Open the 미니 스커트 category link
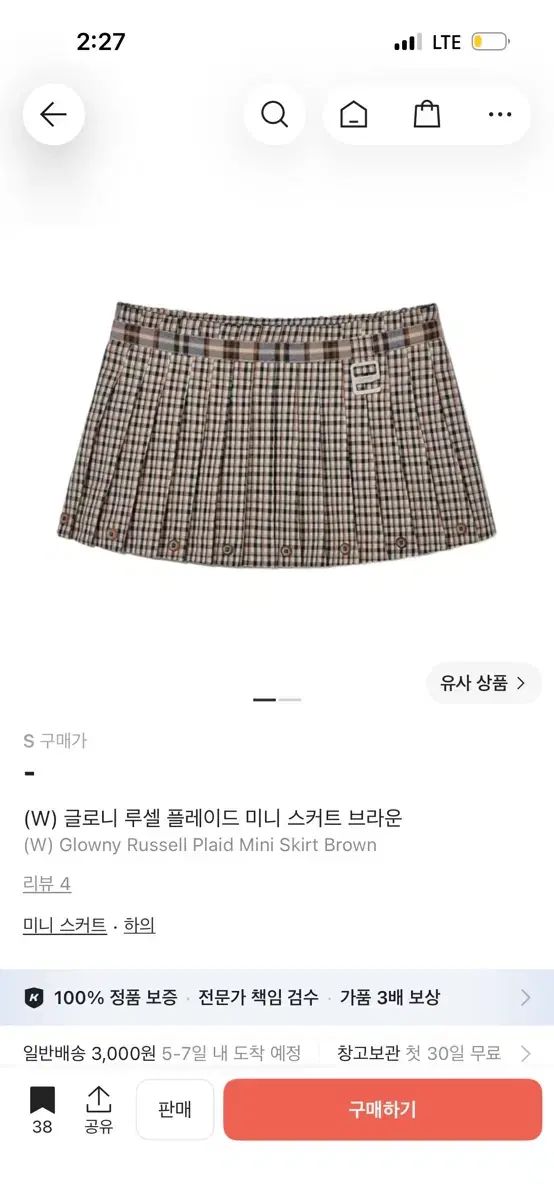Viewport: 554px width, 1200px height. pos(65,925)
